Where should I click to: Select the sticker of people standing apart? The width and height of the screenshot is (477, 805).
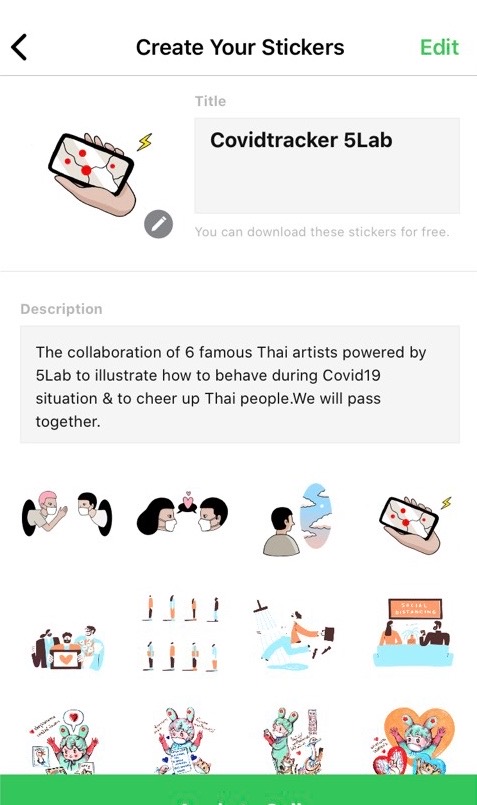182,634
